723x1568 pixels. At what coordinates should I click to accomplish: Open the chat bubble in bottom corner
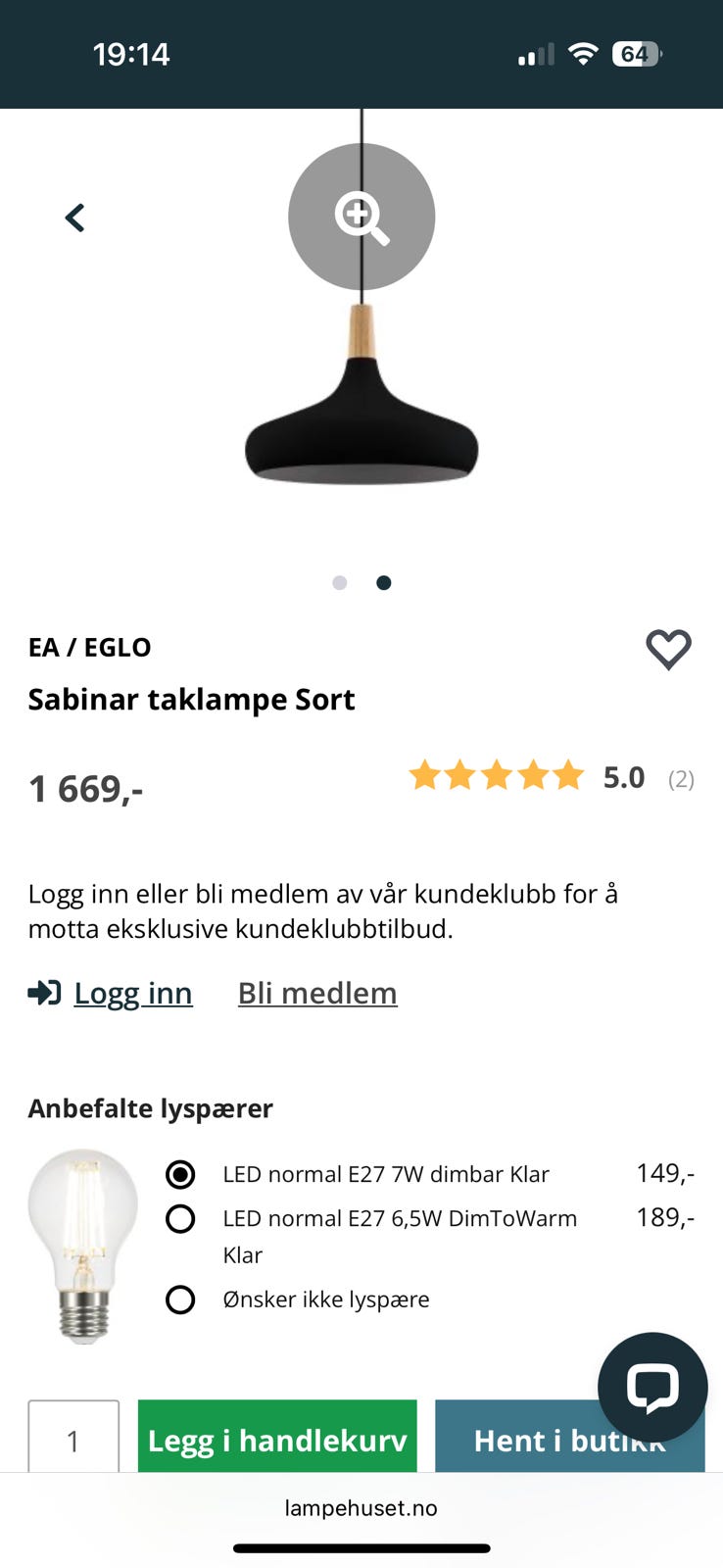[651, 1387]
